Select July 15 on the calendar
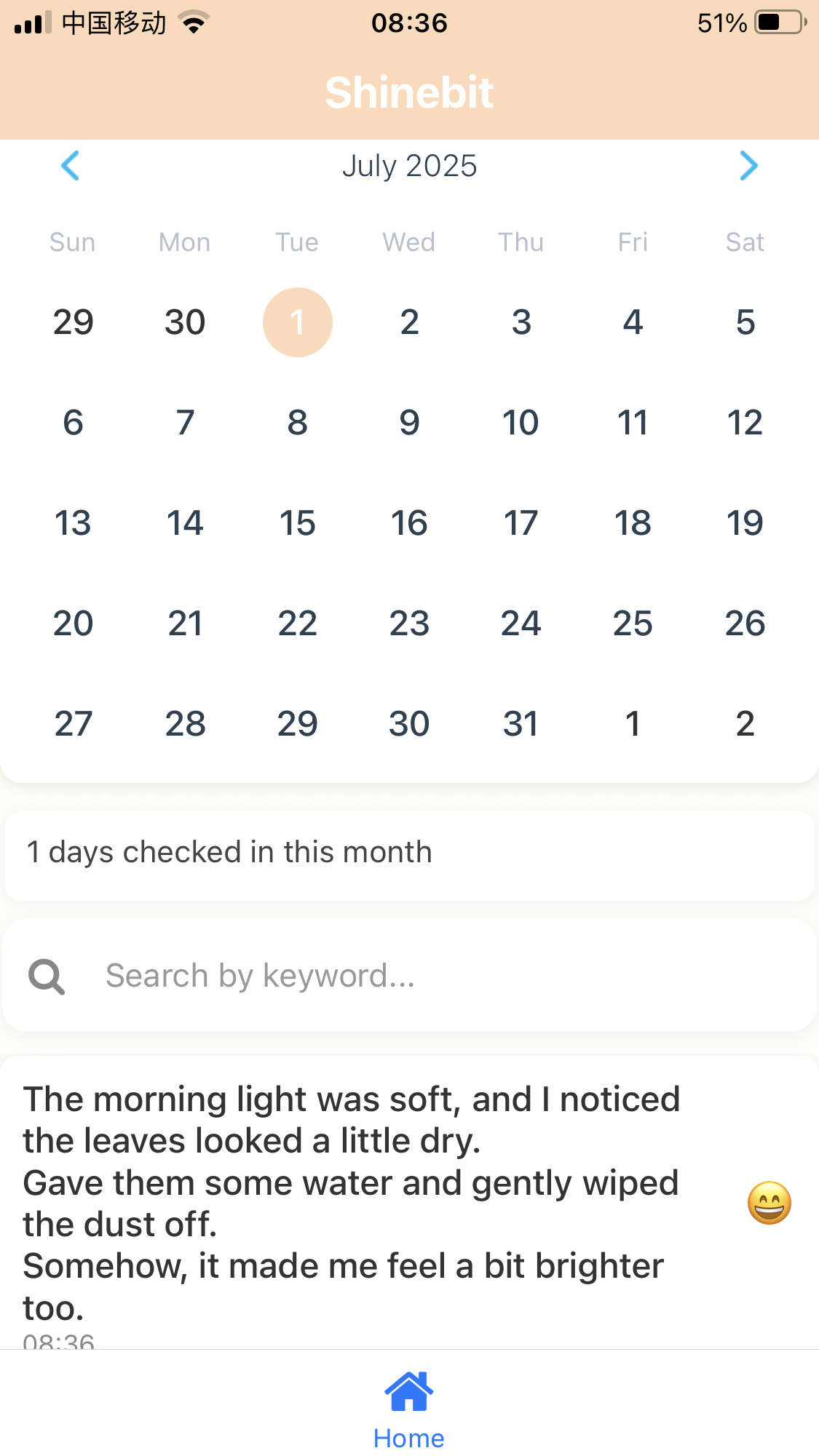The height and width of the screenshot is (1456, 819). [297, 522]
